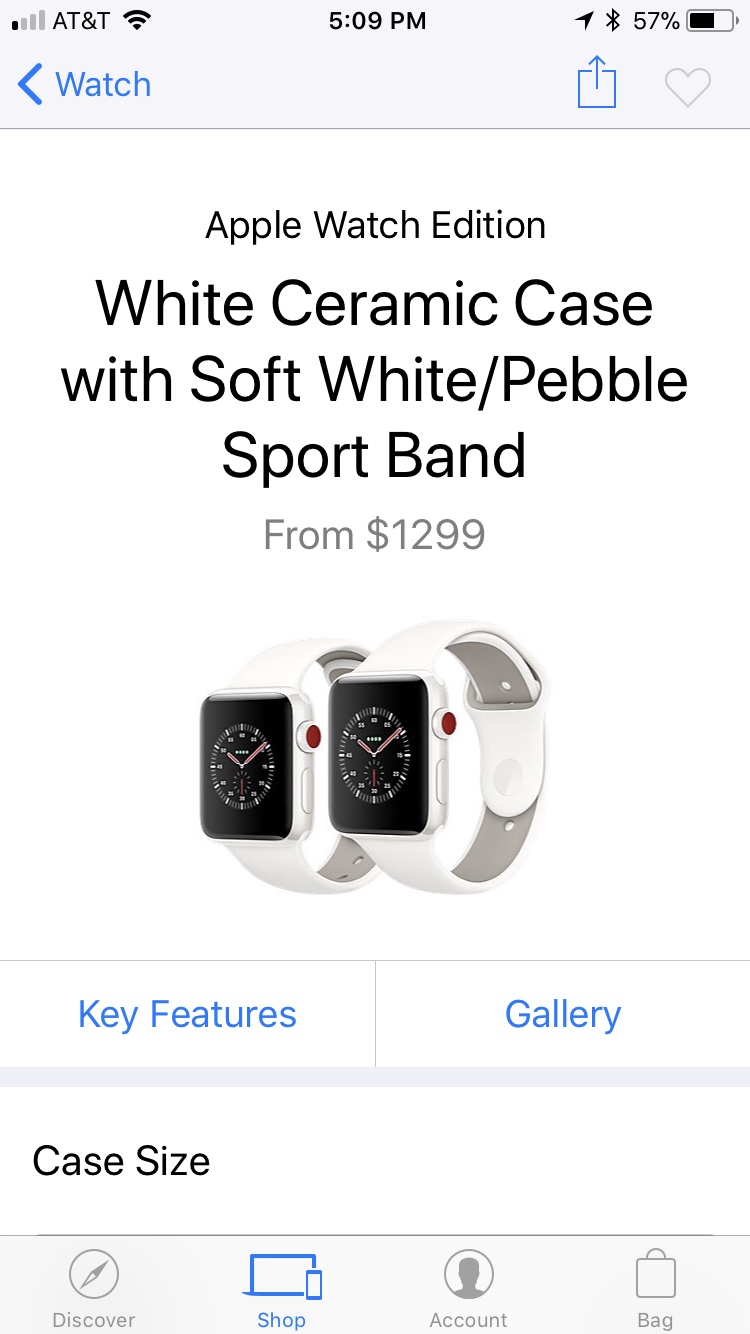Screen dimensions: 750x1334
Task: Go back to the Watch page
Action: pyautogui.click(x=85, y=85)
